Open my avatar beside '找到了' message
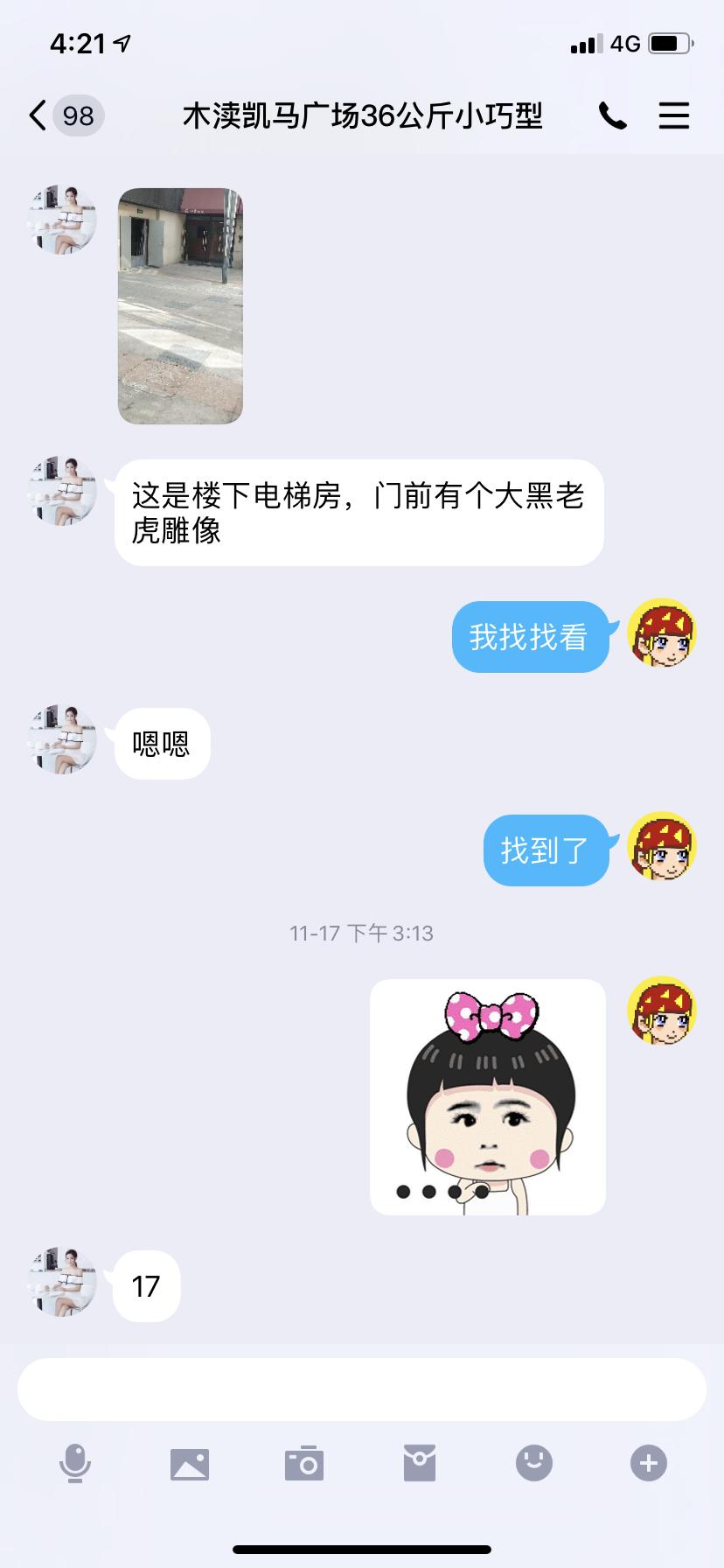This screenshot has width=724, height=1568. pyautogui.click(x=662, y=847)
